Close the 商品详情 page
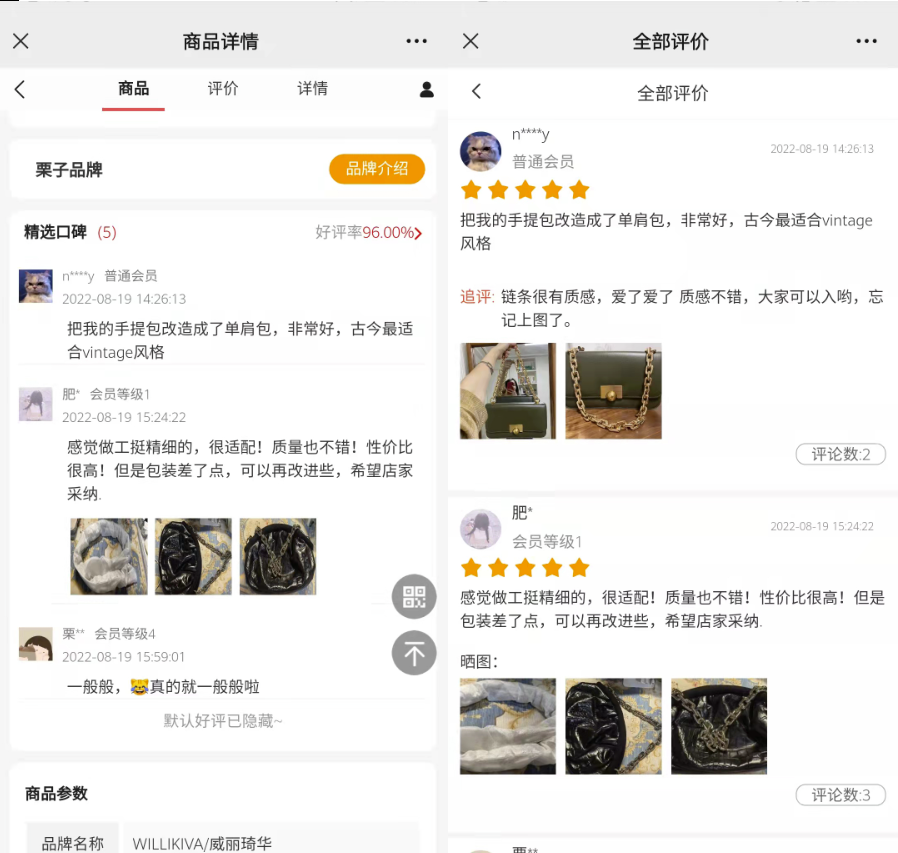 tap(21, 41)
